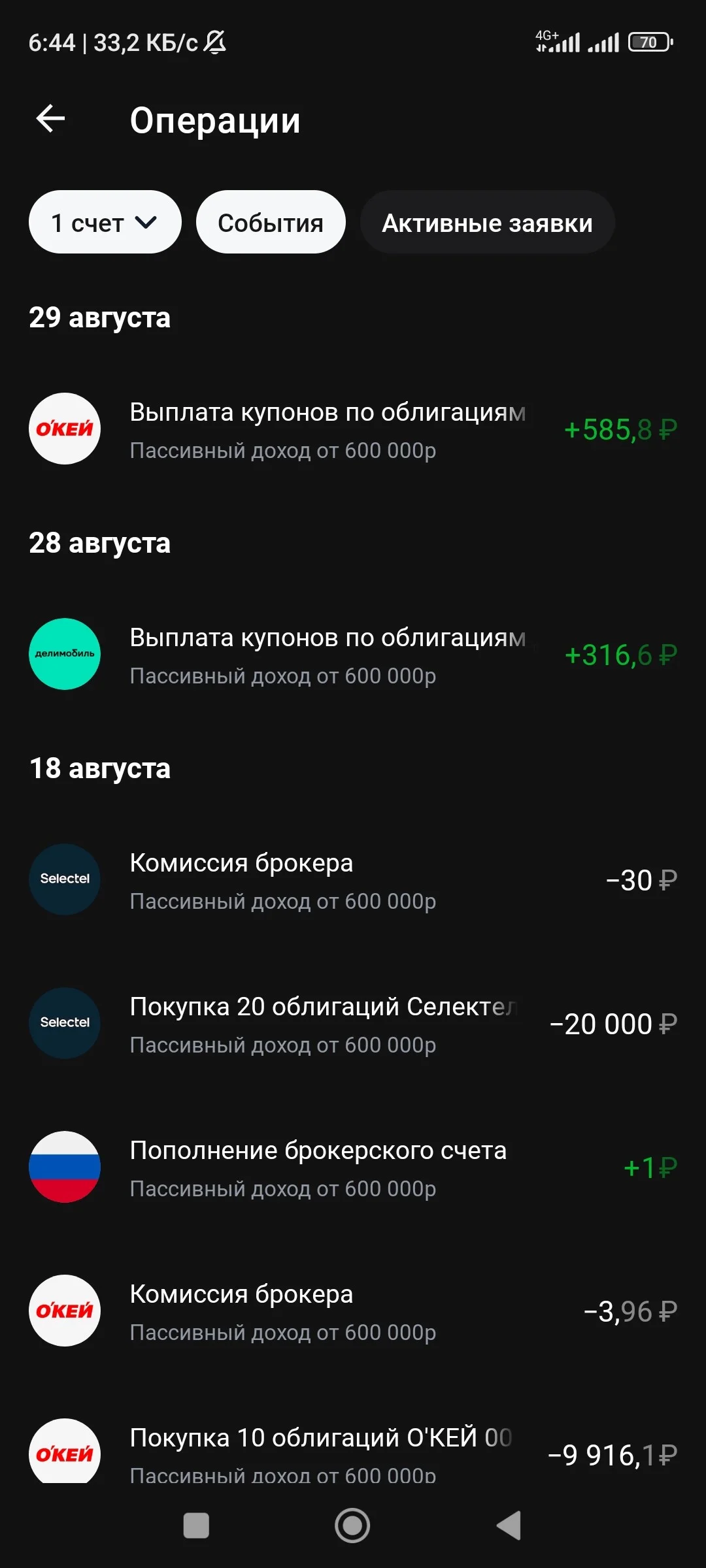The height and width of the screenshot is (1568, 706).
Task: View the Selectel broker commission of −30 ₽
Action: click(x=353, y=879)
